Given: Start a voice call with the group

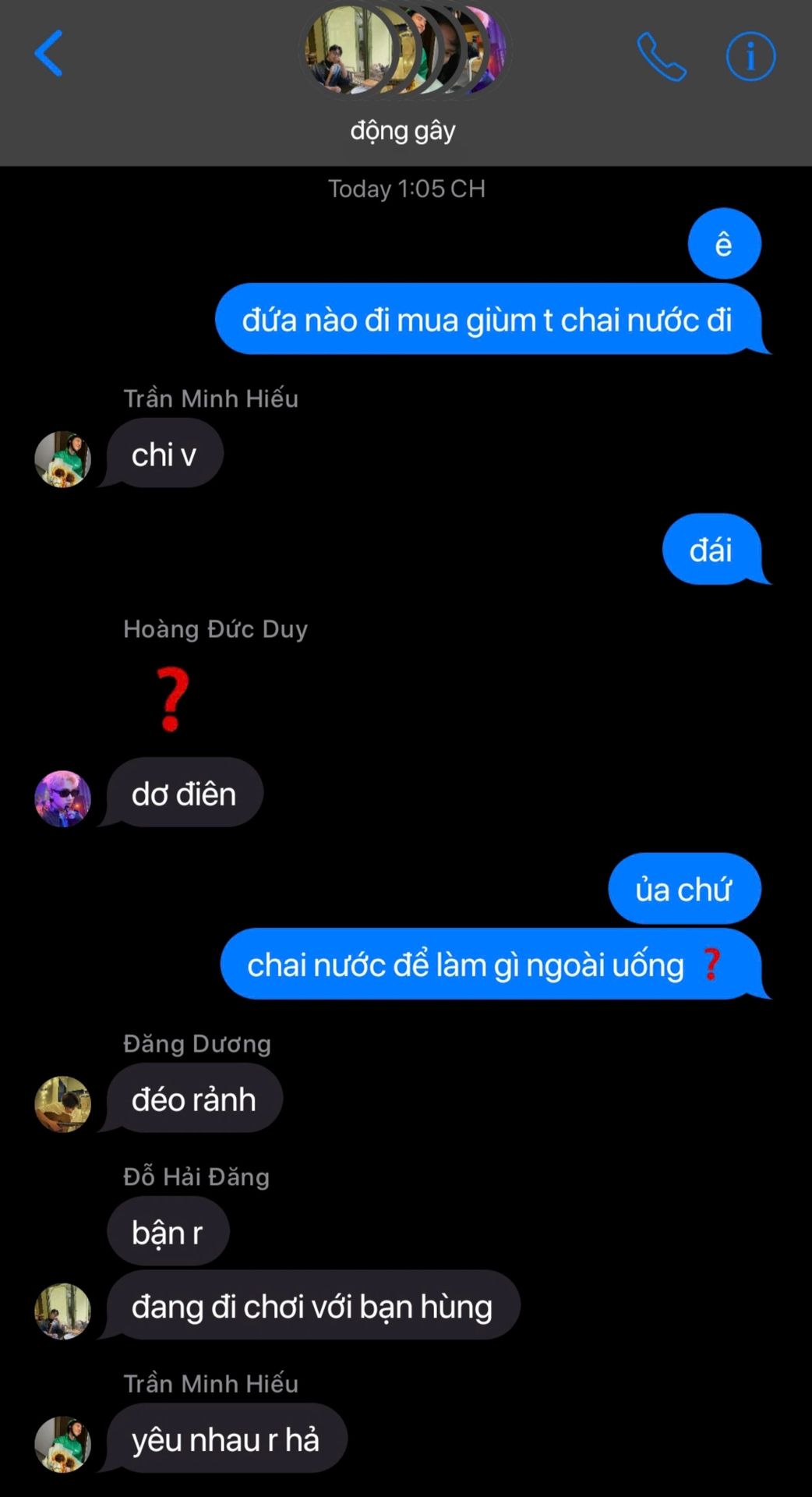Looking at the screenshot, I should click(x=661, y=56).
